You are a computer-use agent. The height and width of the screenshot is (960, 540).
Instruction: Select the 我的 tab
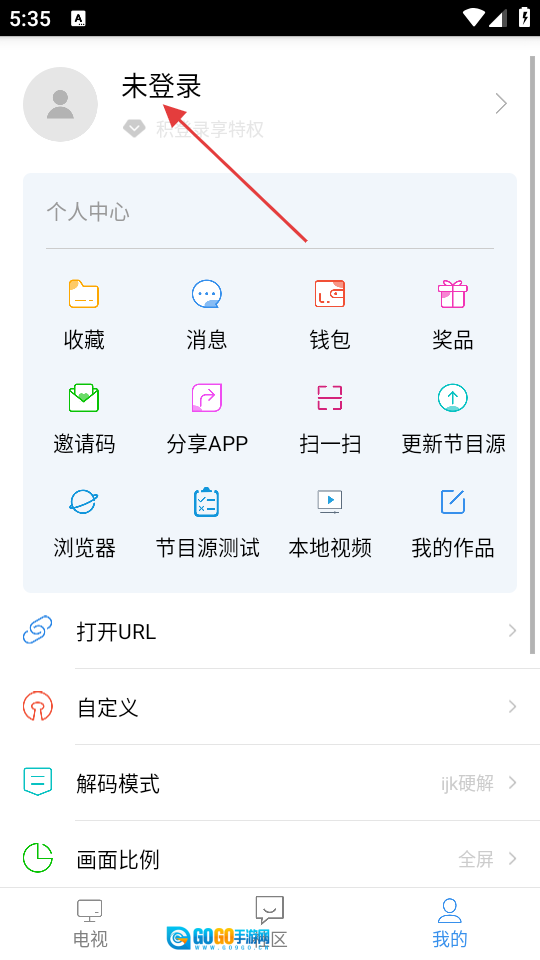click(x=449, y=923)
